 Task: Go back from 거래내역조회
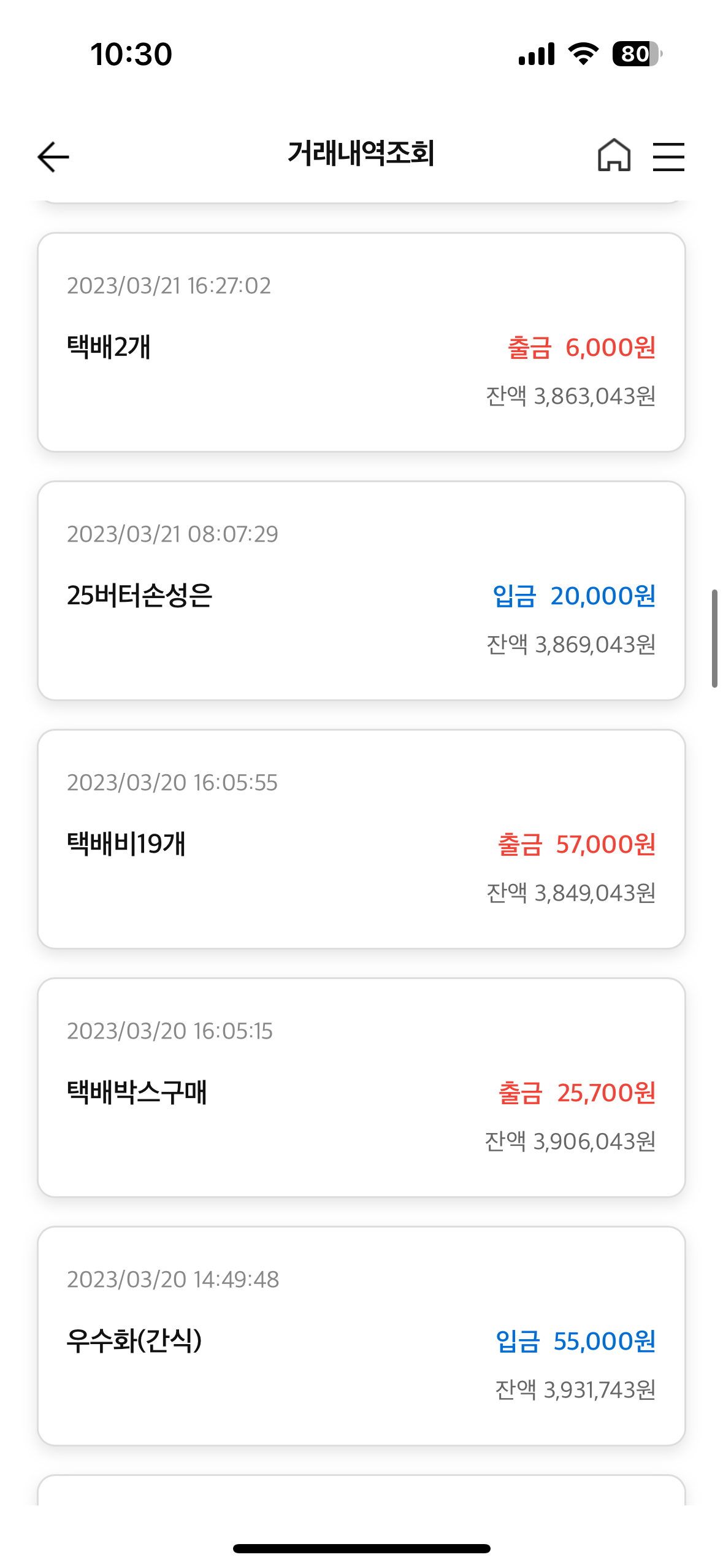[x=53, y=156]
